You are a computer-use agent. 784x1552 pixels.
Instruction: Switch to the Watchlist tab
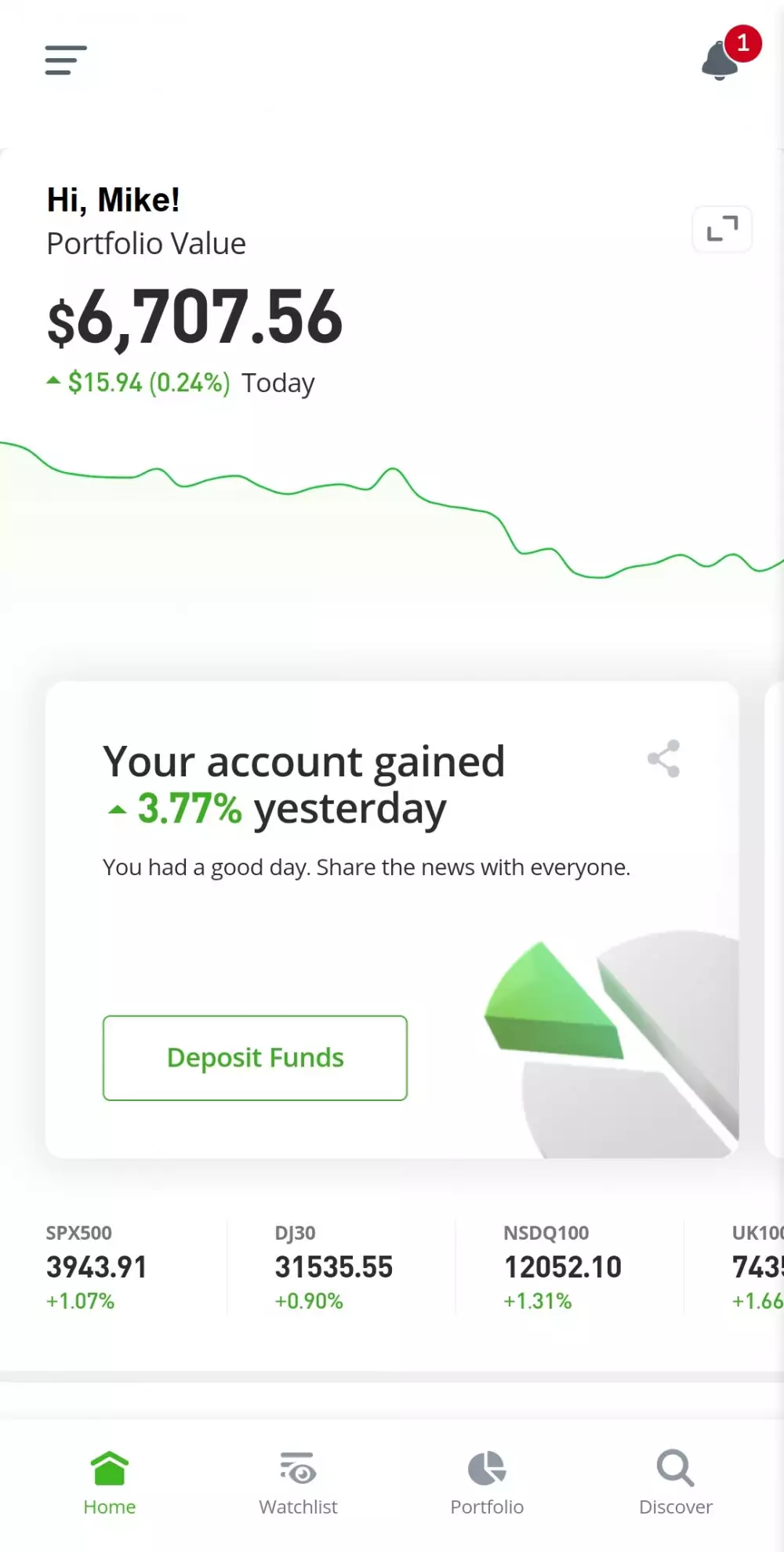[298, 1483]
